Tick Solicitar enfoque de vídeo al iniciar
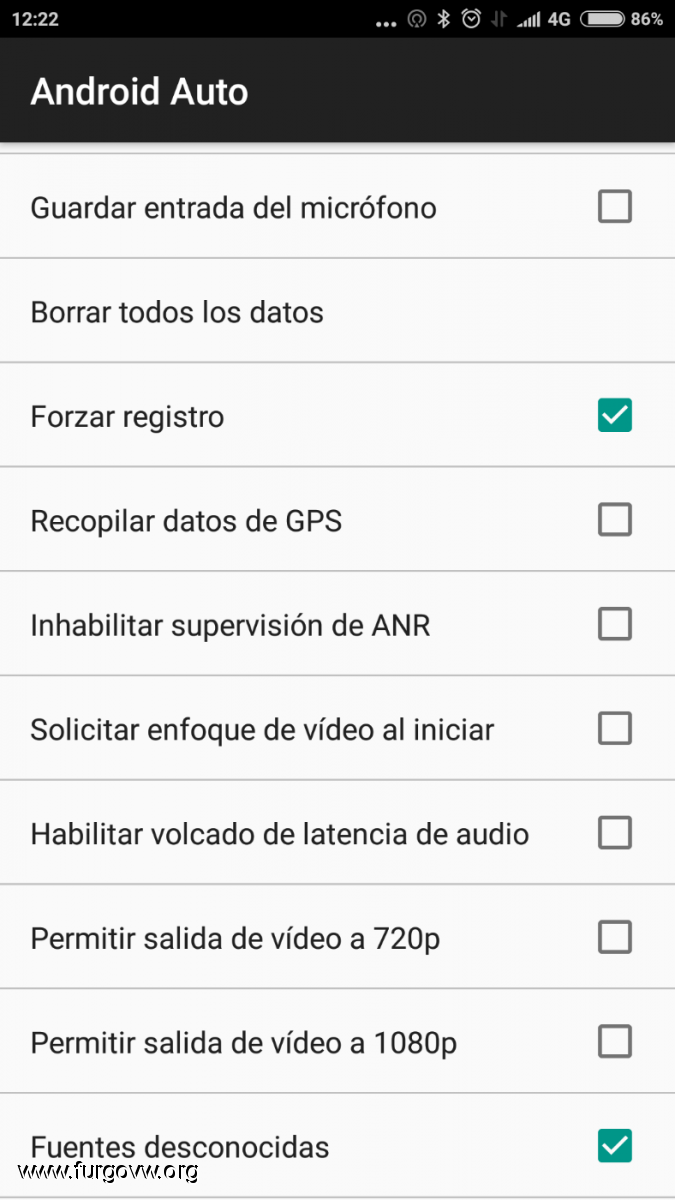 point(614,728)
